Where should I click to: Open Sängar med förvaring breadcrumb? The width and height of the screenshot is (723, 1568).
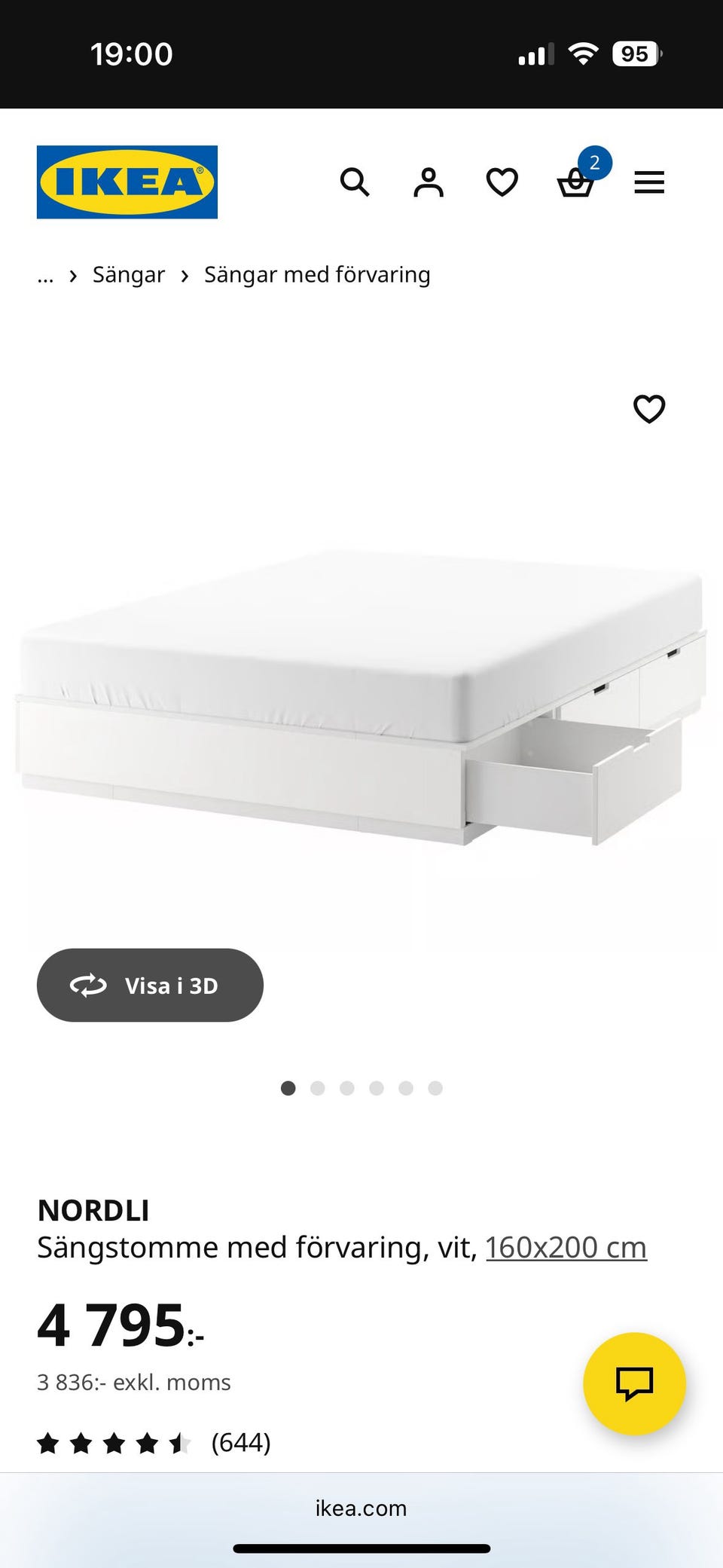317,275
